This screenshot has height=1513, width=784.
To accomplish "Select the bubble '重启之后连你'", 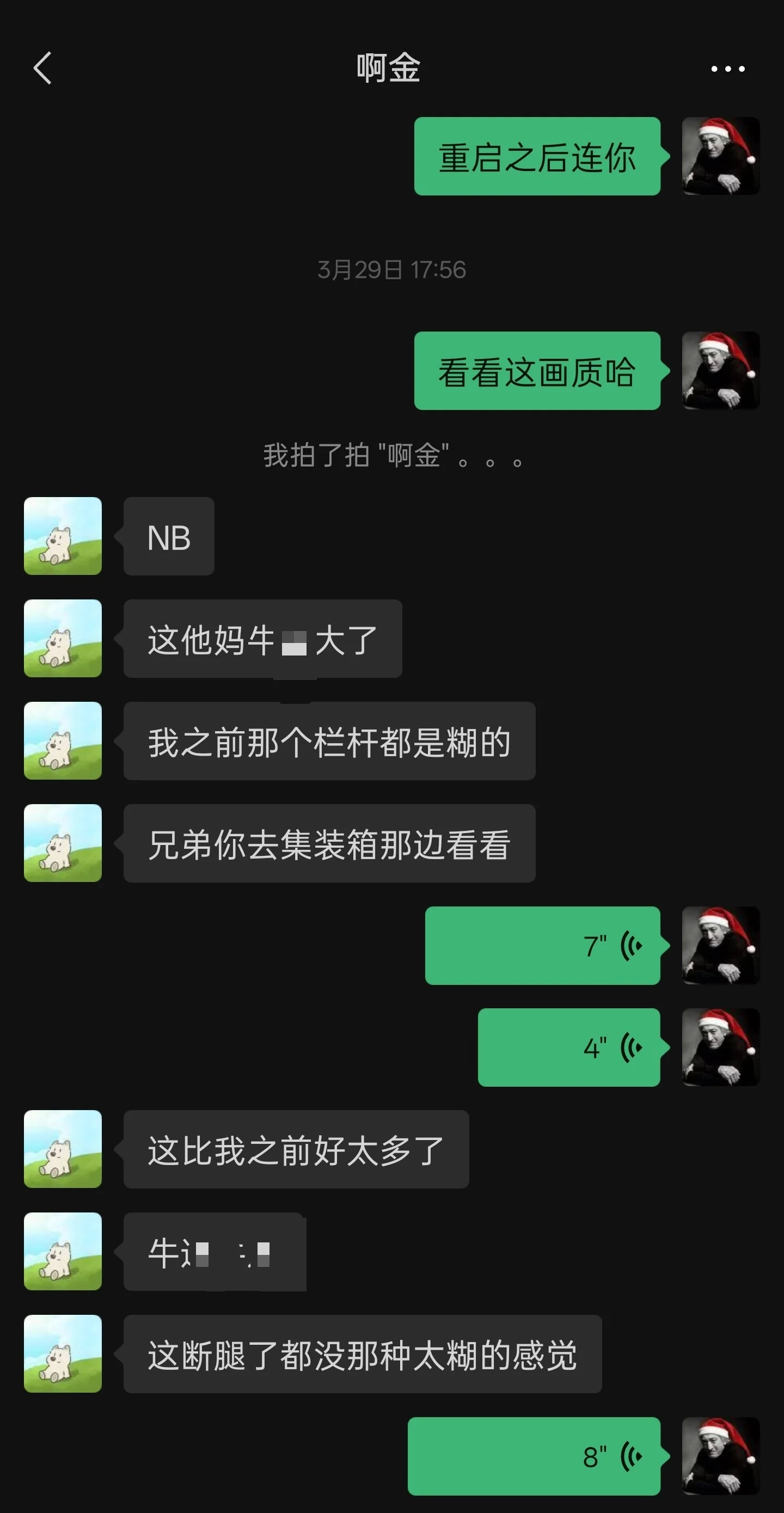I will [x=536, y=156].
